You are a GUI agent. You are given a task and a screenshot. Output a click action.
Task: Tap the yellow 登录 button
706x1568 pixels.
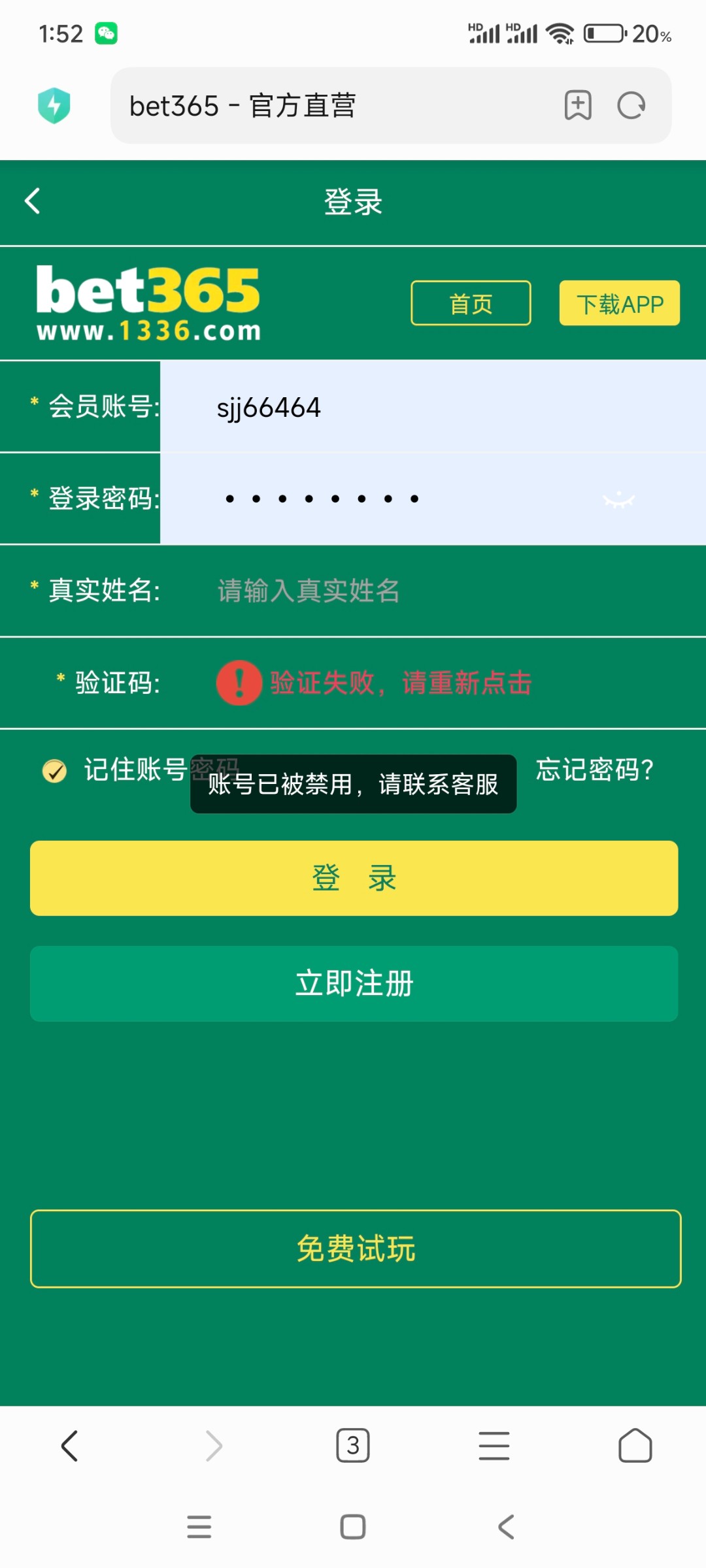point(354,878)
